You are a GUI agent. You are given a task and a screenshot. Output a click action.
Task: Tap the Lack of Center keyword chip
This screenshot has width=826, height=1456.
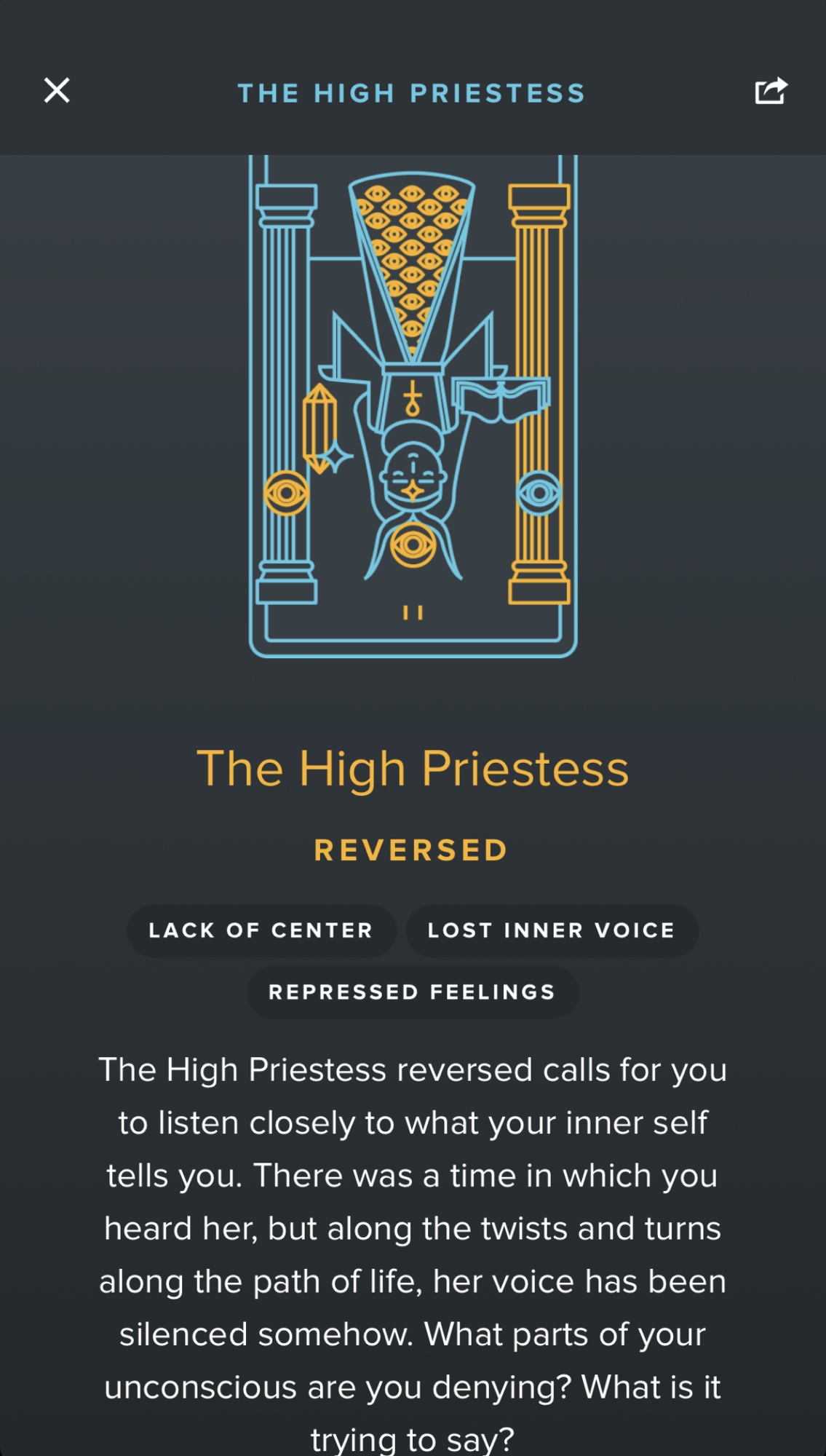(261, 930)
